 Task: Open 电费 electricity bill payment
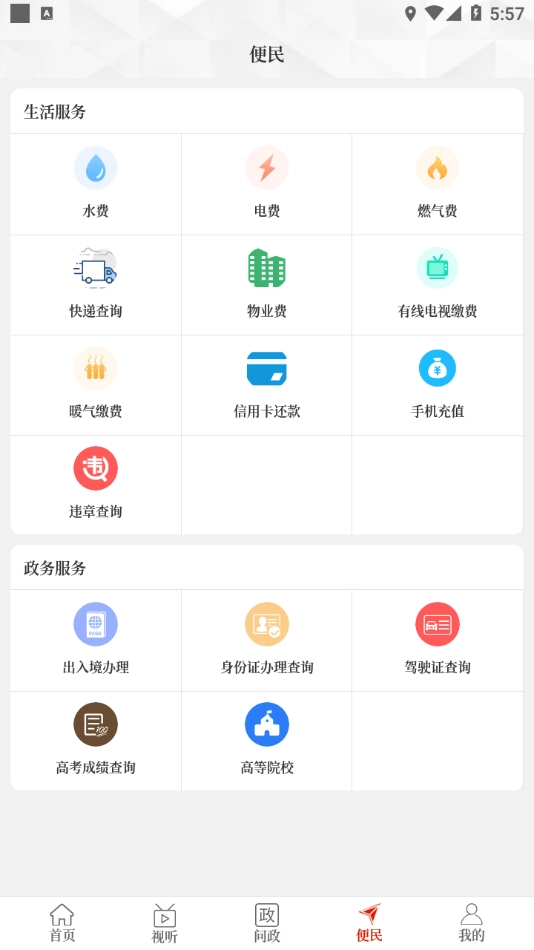coord(267,184)
